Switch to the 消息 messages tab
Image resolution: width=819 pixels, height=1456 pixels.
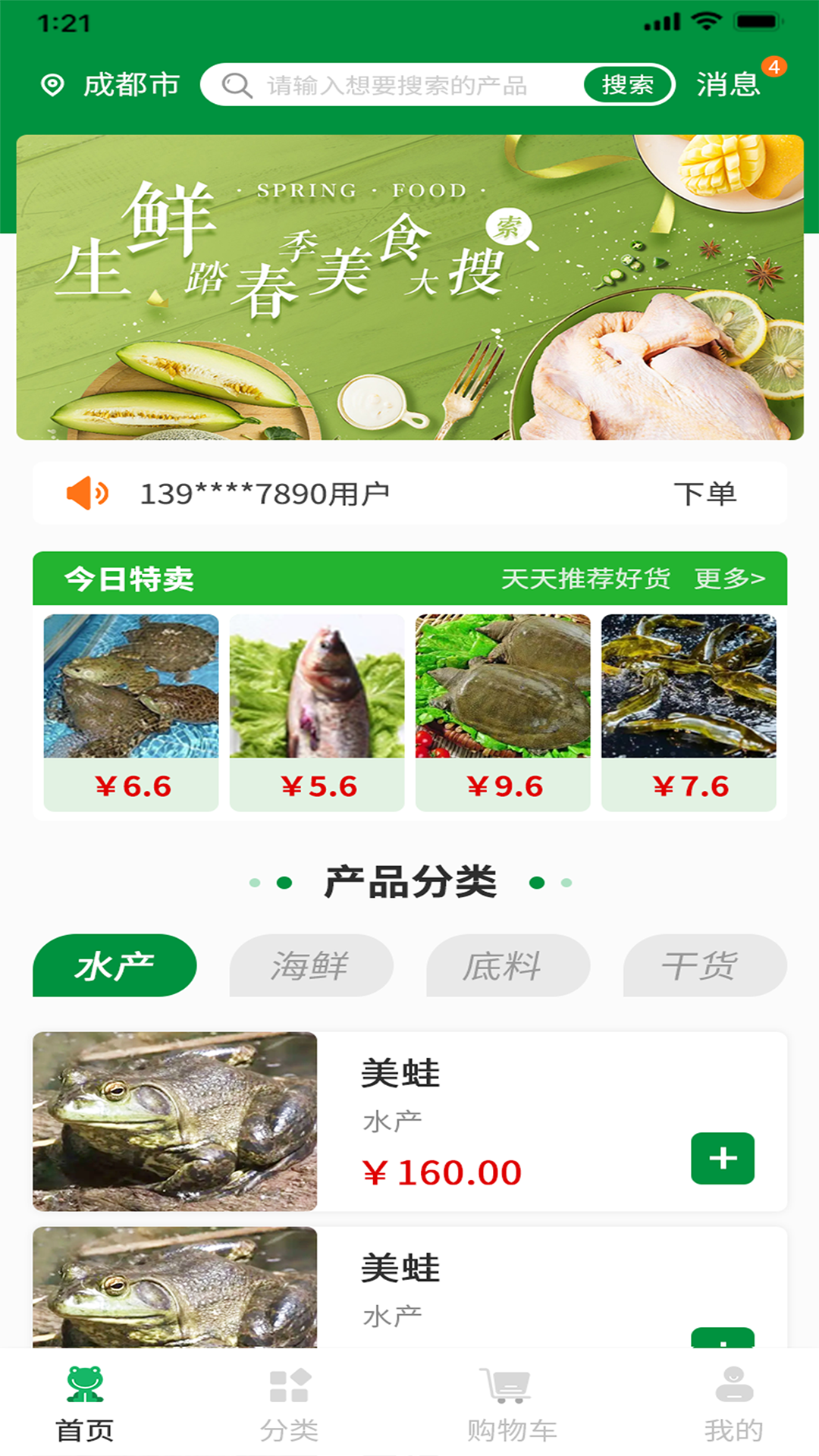[727, 85]
